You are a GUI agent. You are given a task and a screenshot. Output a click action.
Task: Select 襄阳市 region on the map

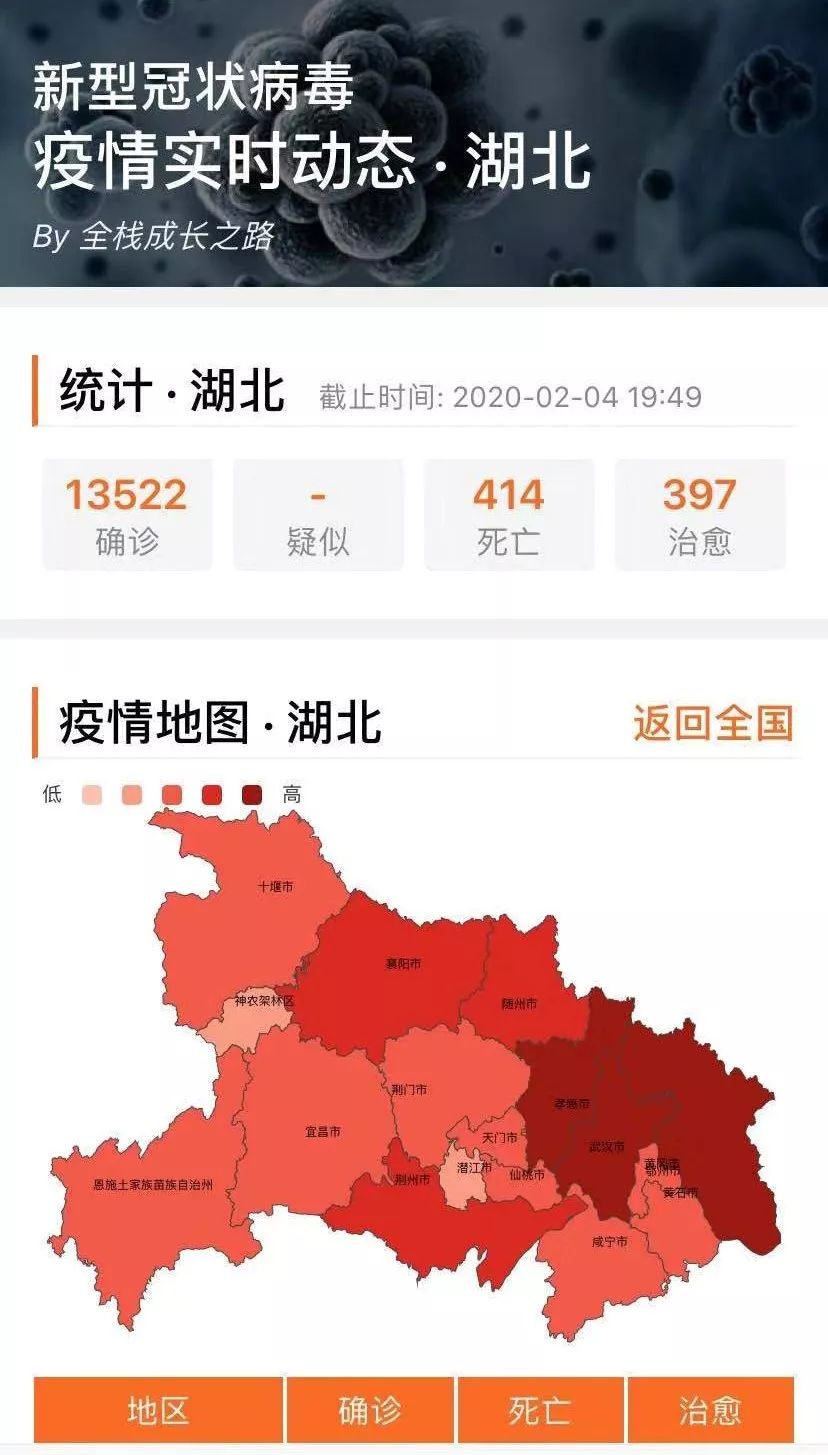tap(403, 965)
